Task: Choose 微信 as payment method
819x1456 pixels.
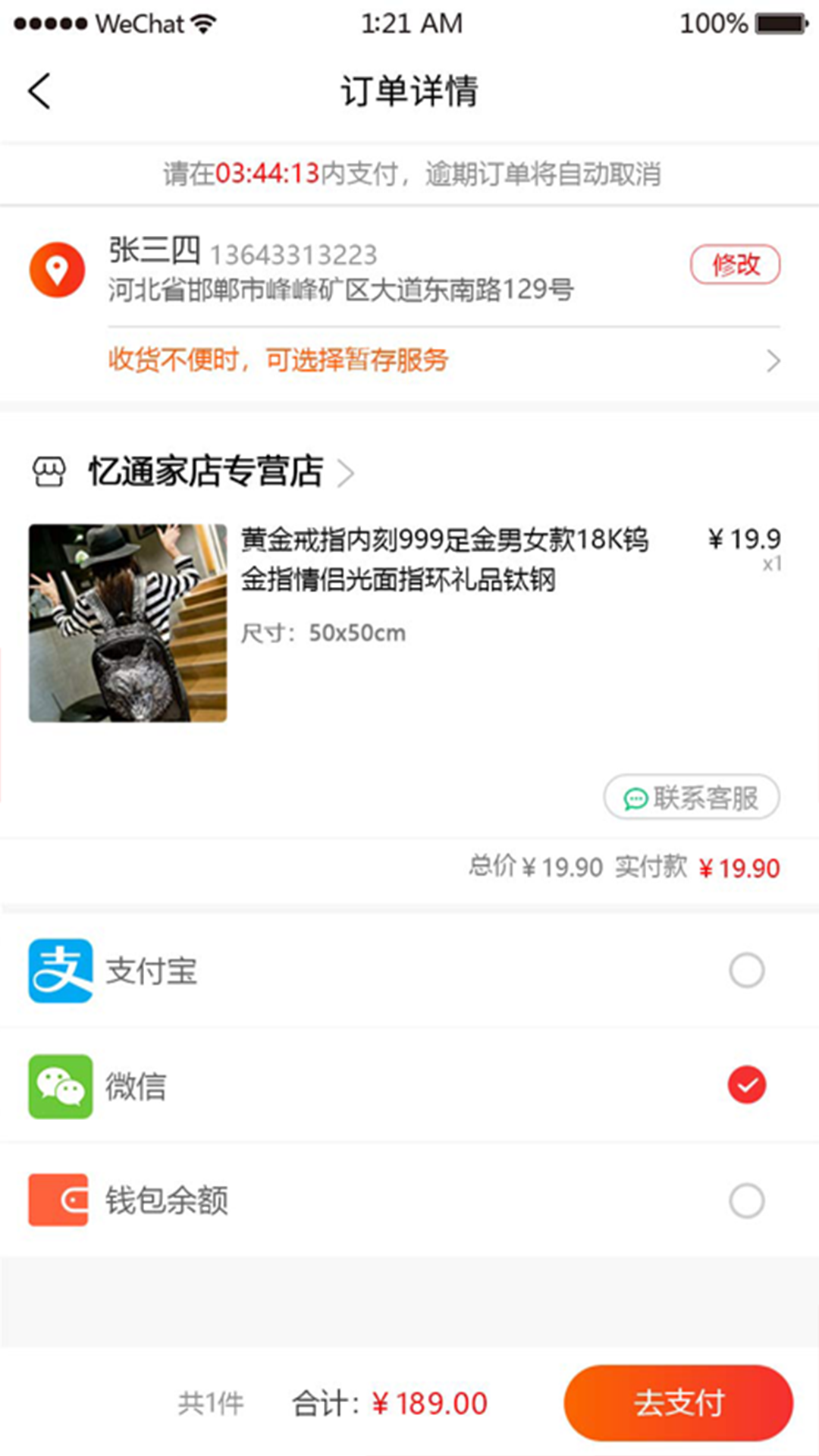Action: coord(746,1085)
